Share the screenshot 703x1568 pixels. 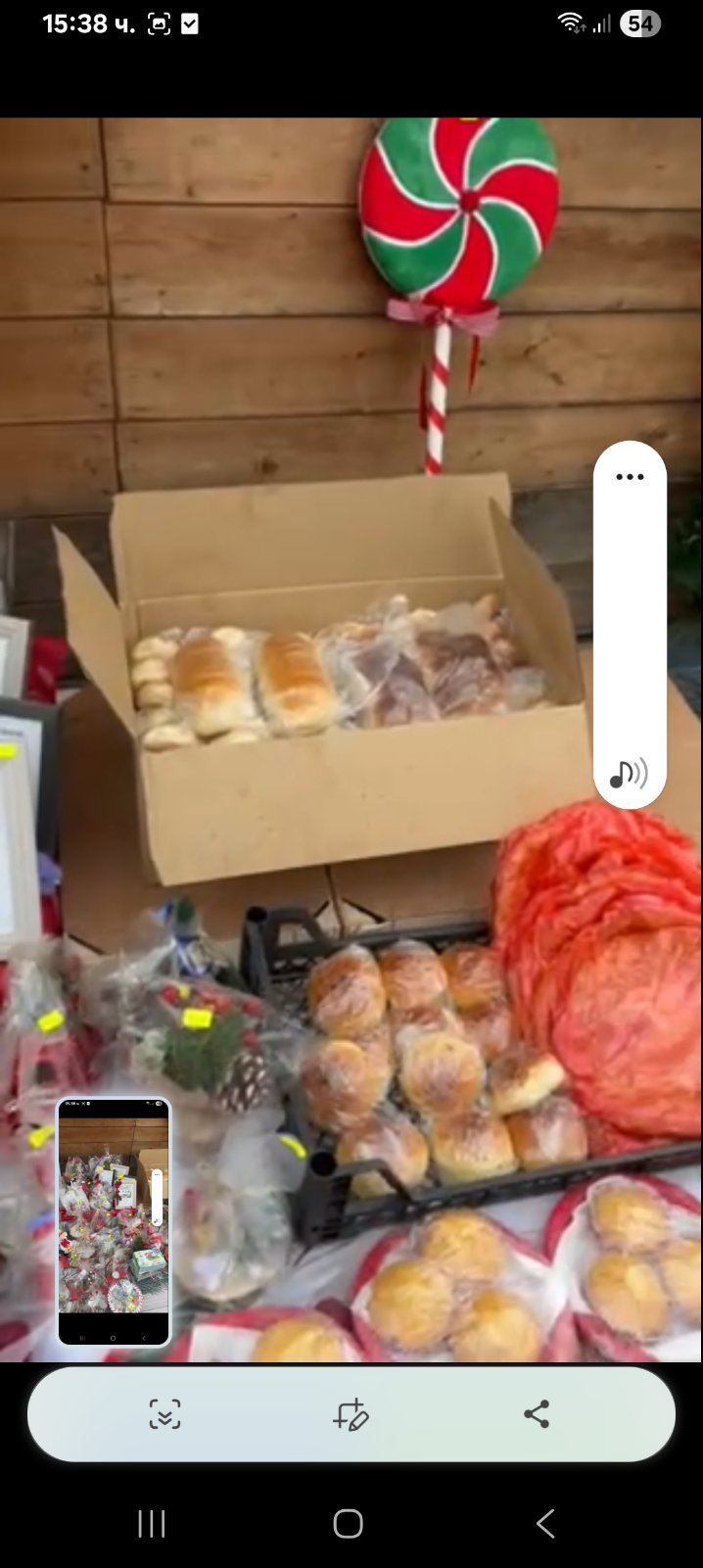click(537, 1413)
